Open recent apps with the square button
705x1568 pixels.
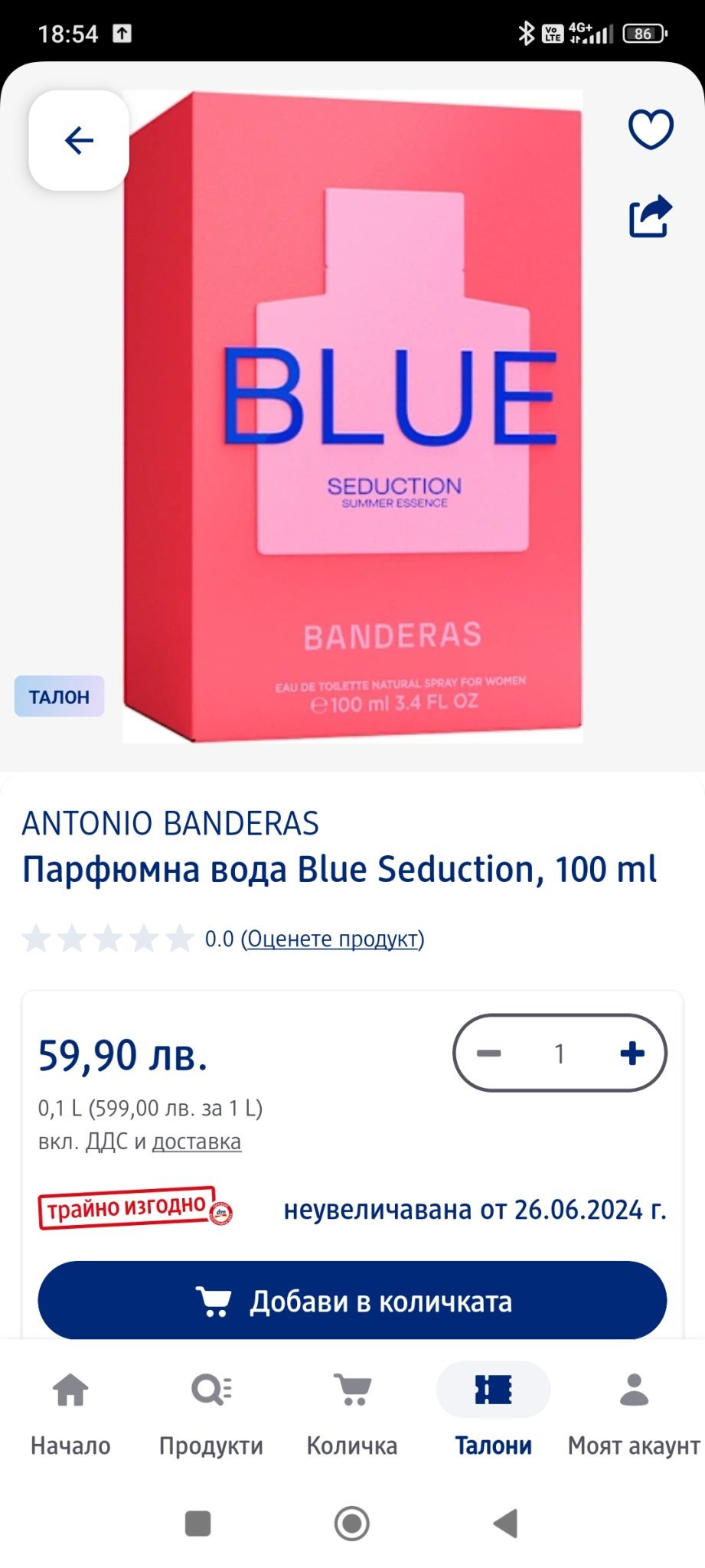198,1524
